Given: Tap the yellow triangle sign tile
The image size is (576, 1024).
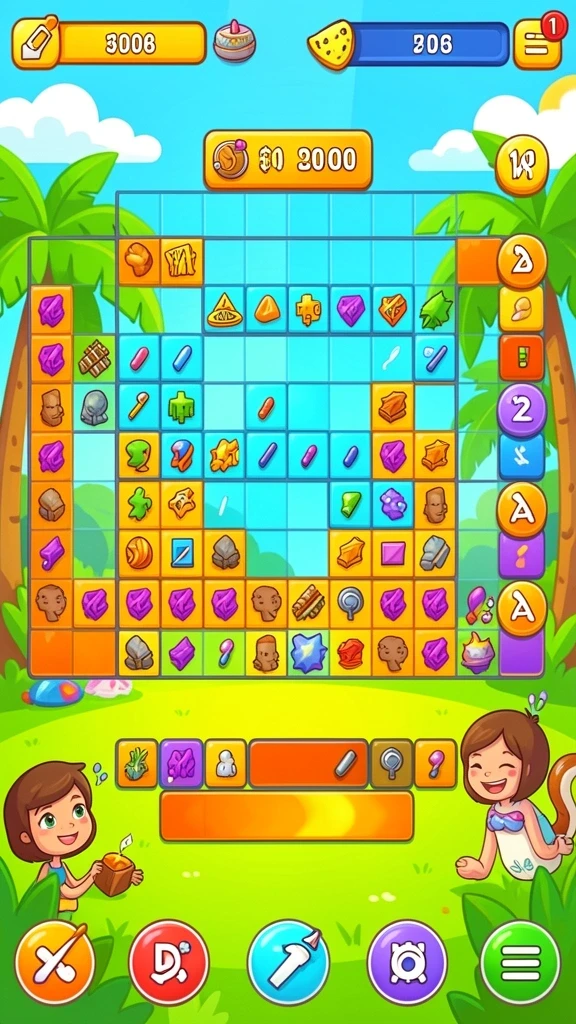Looking at the screenshot, I should (x=224, y=310).
